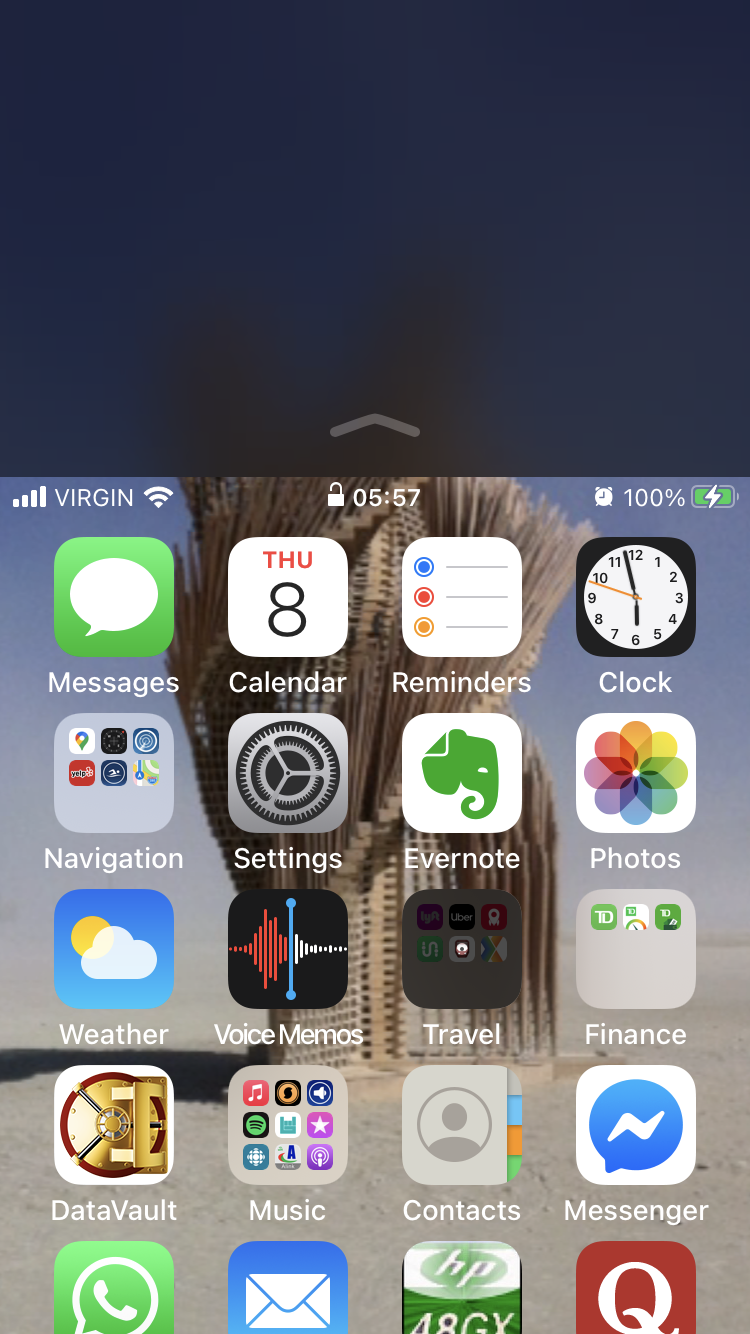Open Contacts
750x1334 pixels.
coord(462,1125)
